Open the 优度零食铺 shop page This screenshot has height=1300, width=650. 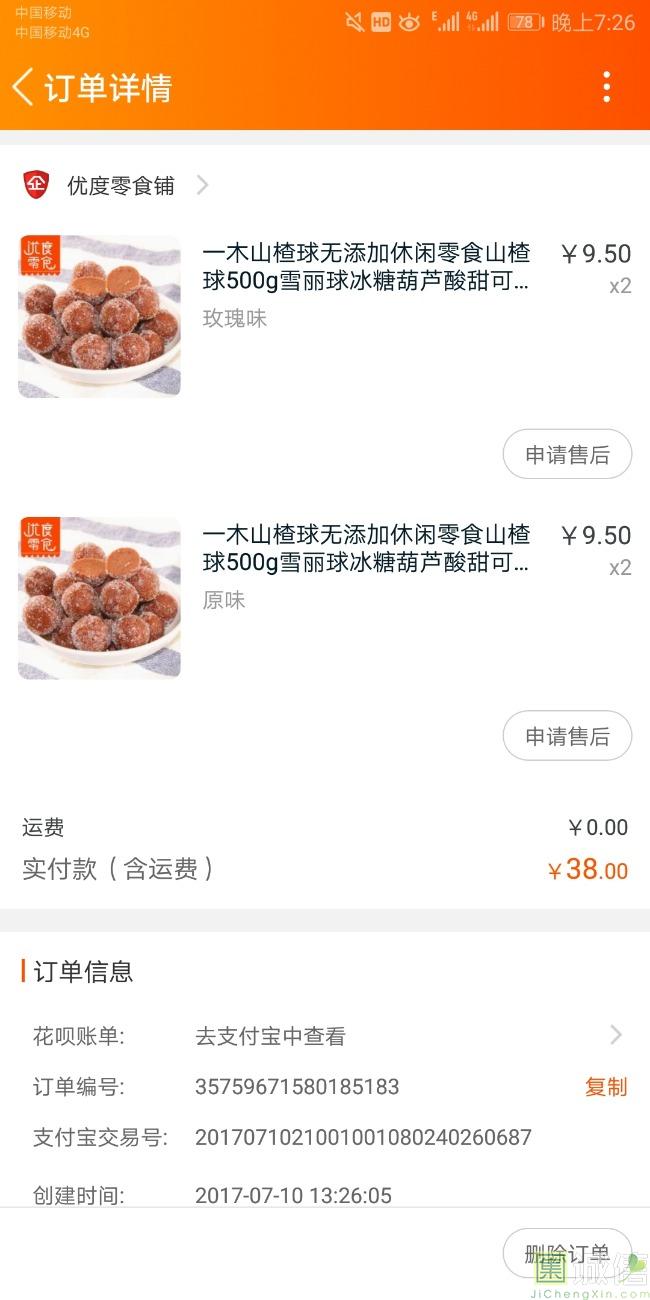pyautogui.click(x=120, y=185)
